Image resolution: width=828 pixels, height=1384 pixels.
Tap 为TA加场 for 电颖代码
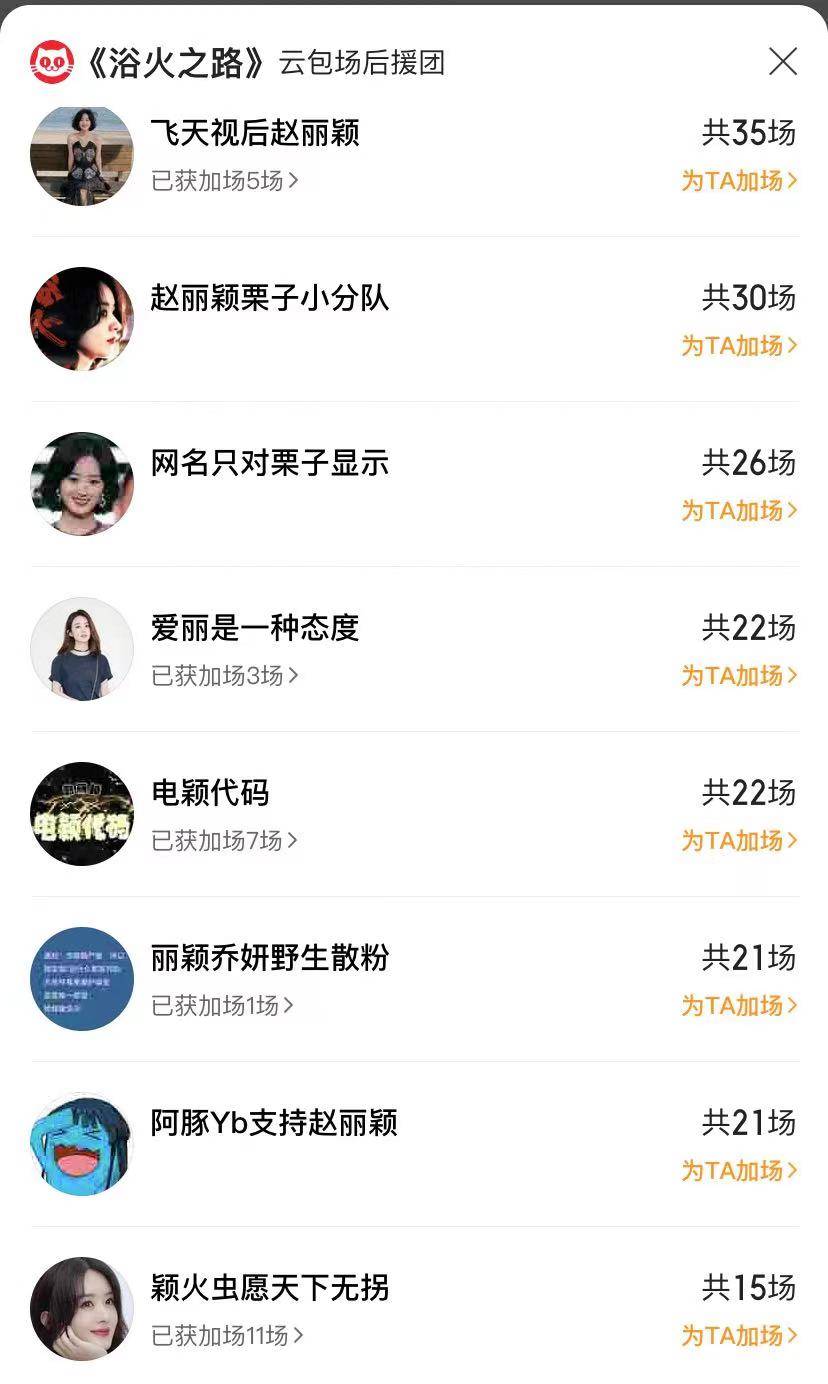click(x=739, y=841)
